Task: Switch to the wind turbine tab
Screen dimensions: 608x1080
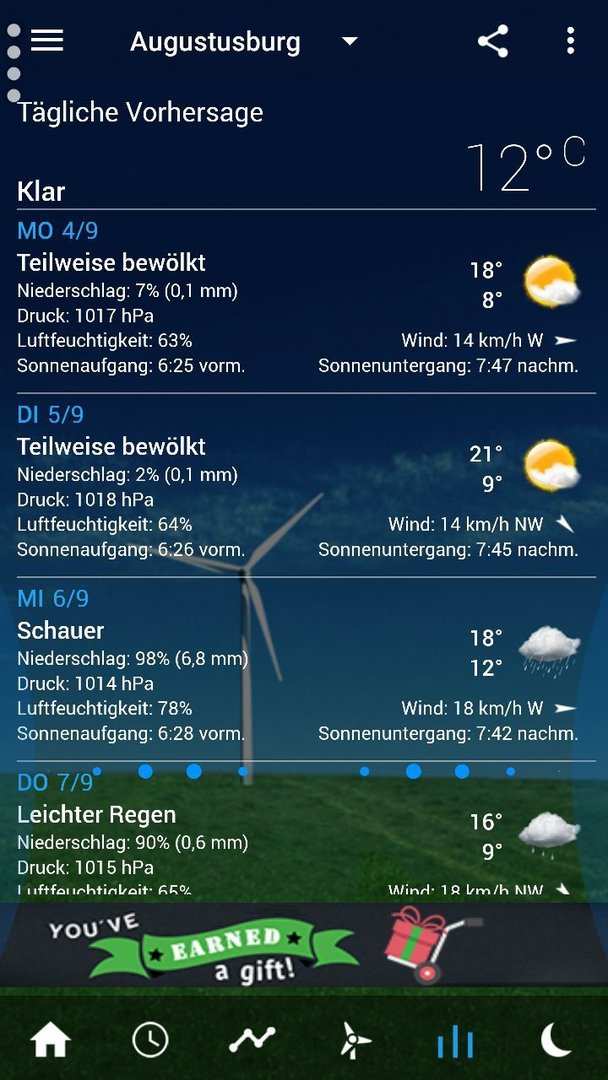Action: point(353,1040)
